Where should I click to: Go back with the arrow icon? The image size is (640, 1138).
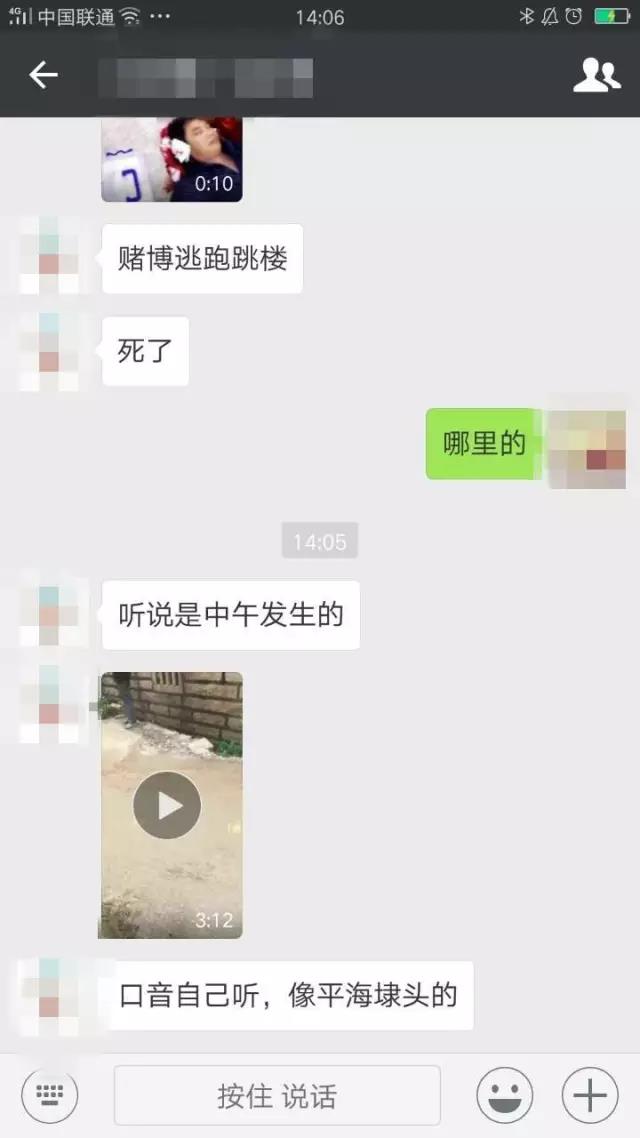click(x=43, y=75)
